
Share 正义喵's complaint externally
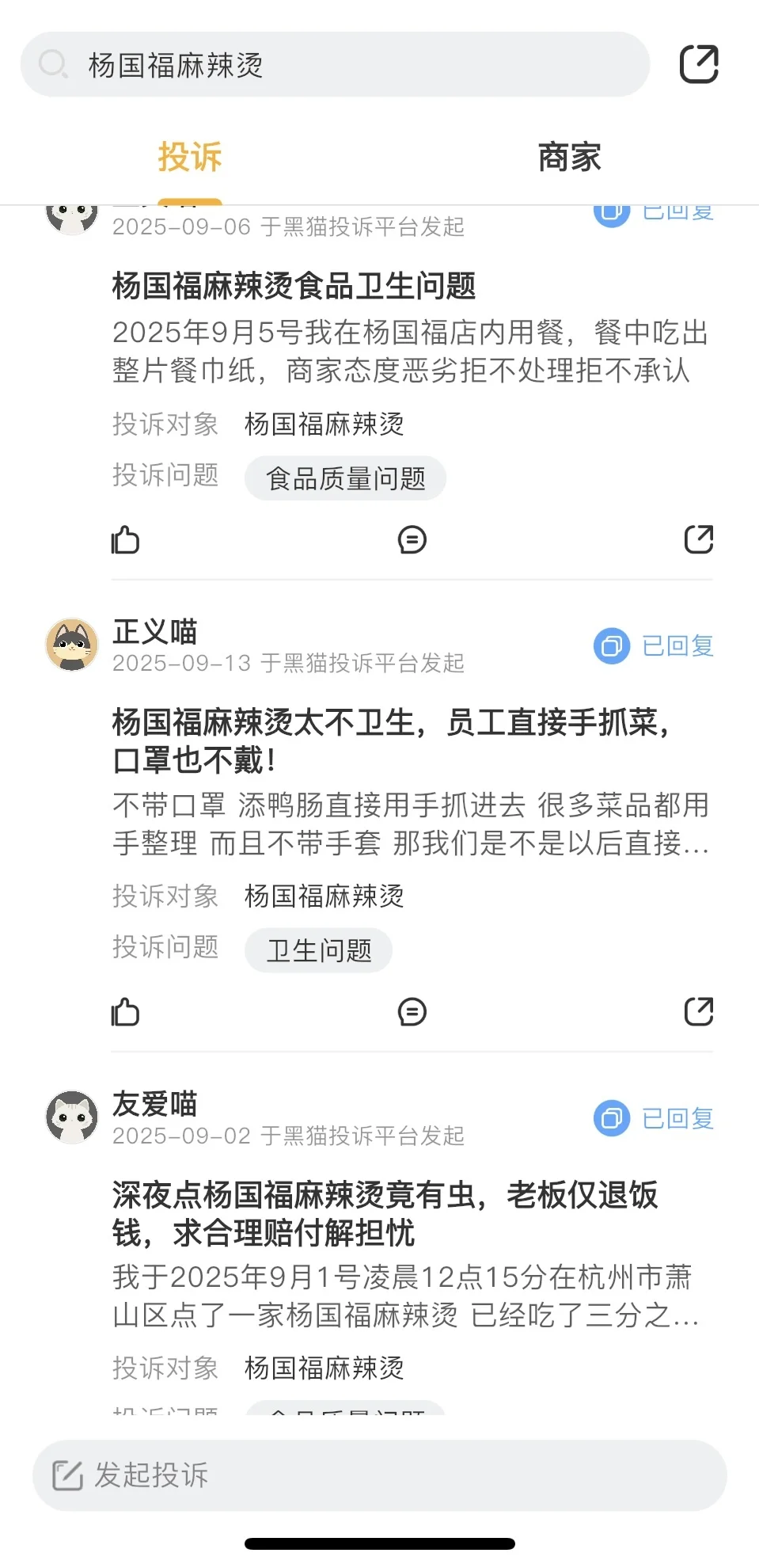699,1012
